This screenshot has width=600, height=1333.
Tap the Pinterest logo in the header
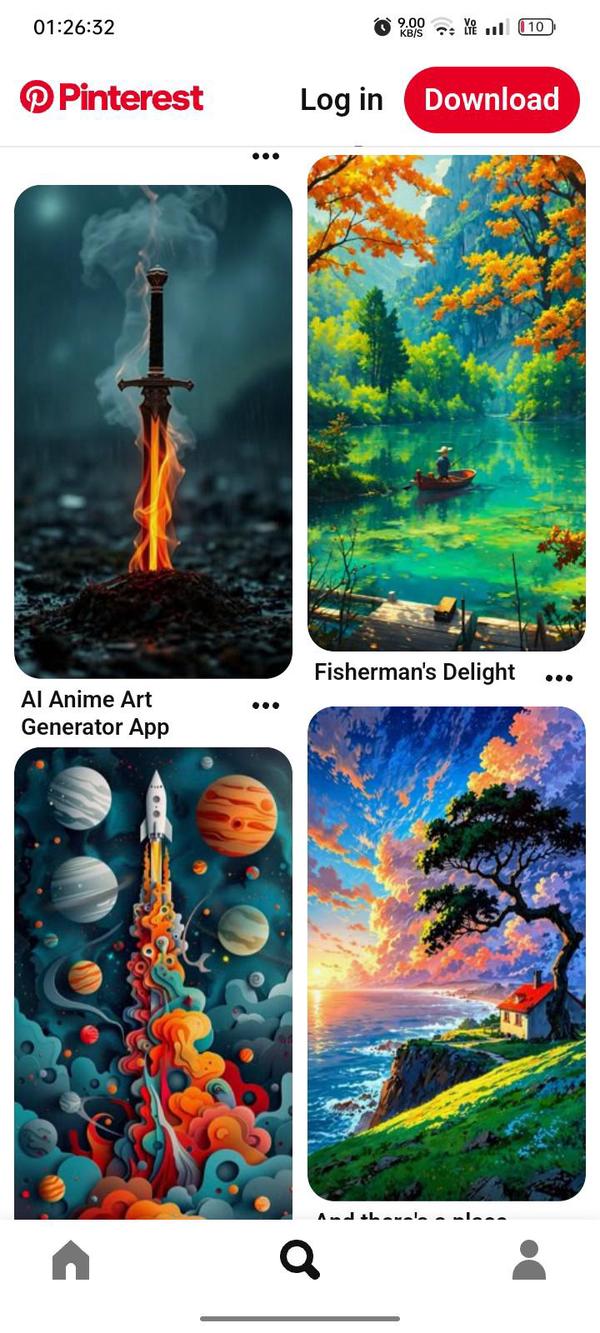pos(111,98)
